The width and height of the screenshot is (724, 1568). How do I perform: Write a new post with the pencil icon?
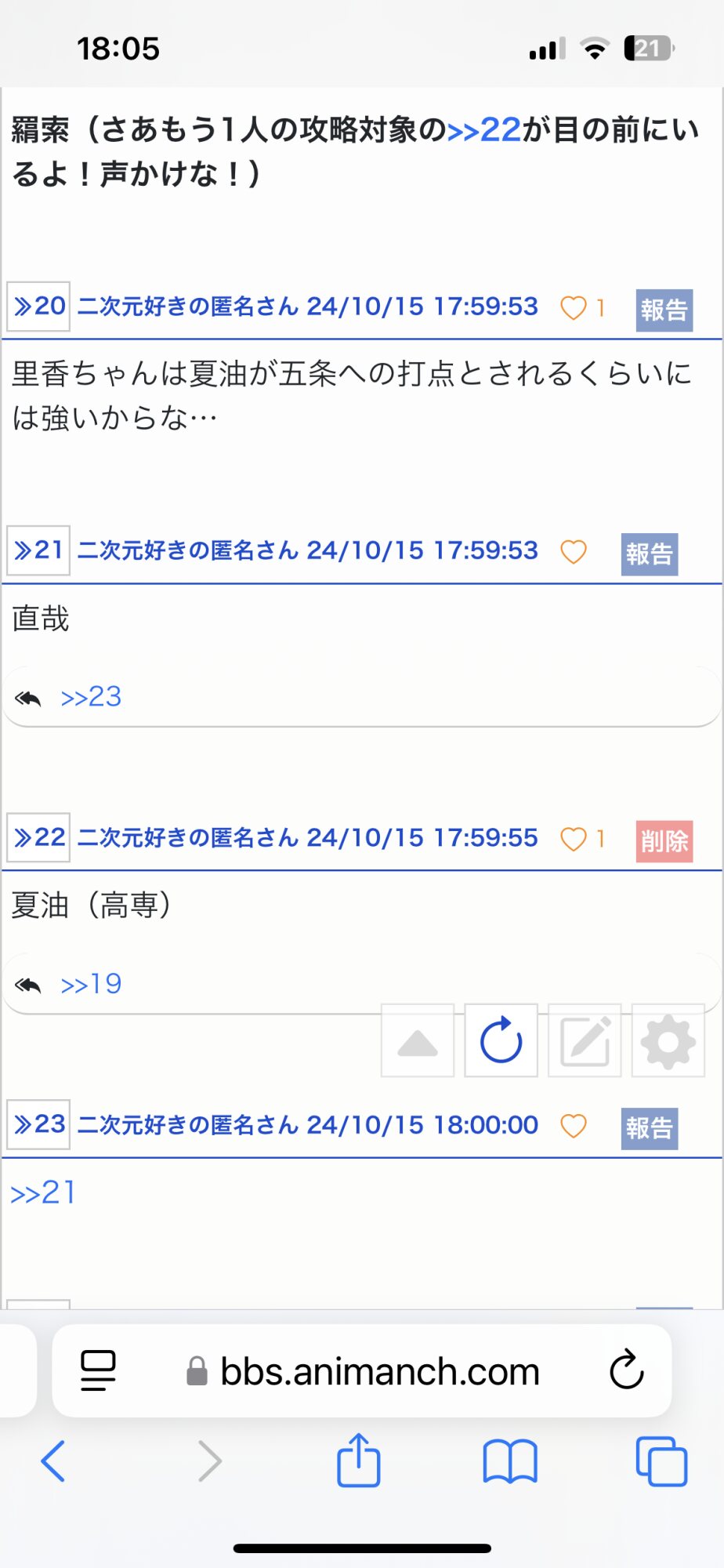(585, 1040)
